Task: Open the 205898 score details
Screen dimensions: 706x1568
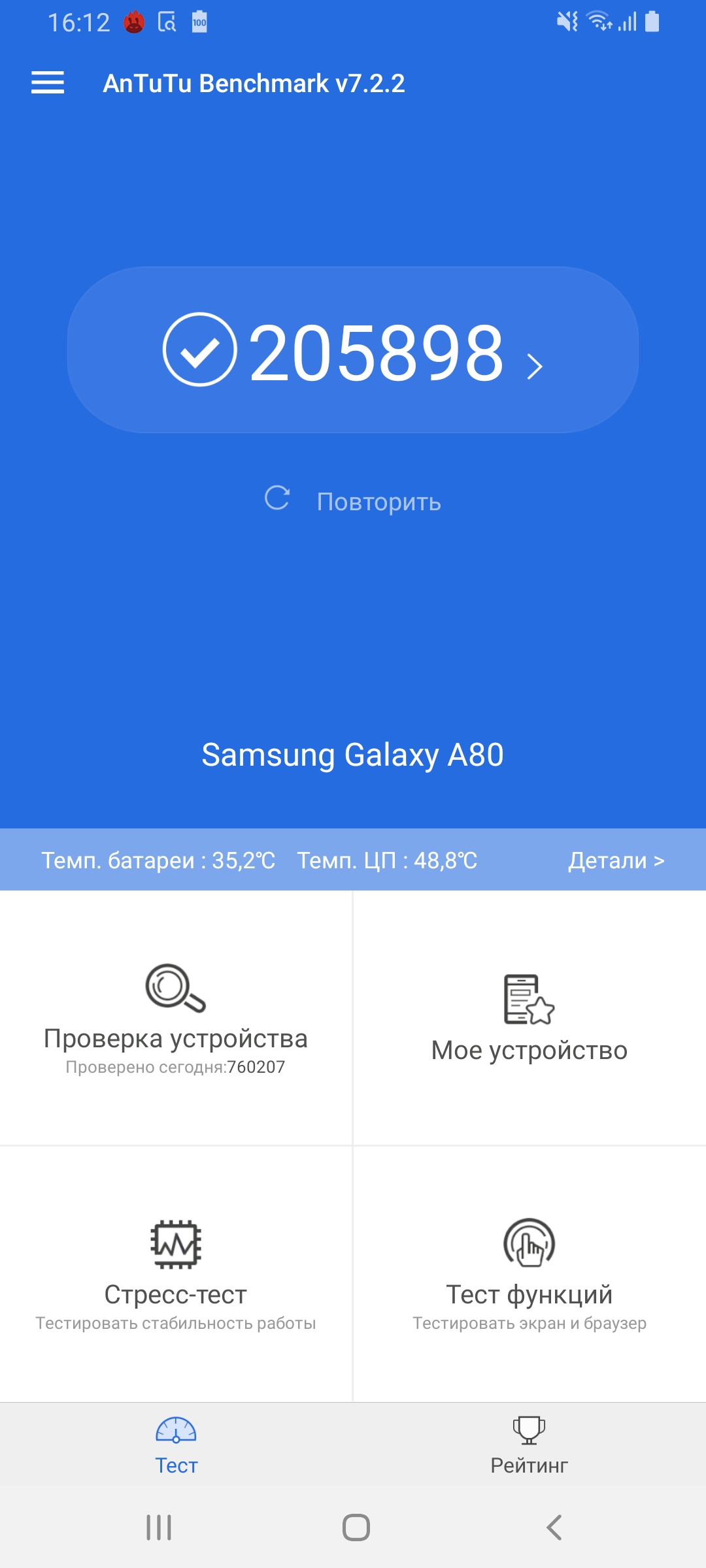Action: [x=353, y=351]
